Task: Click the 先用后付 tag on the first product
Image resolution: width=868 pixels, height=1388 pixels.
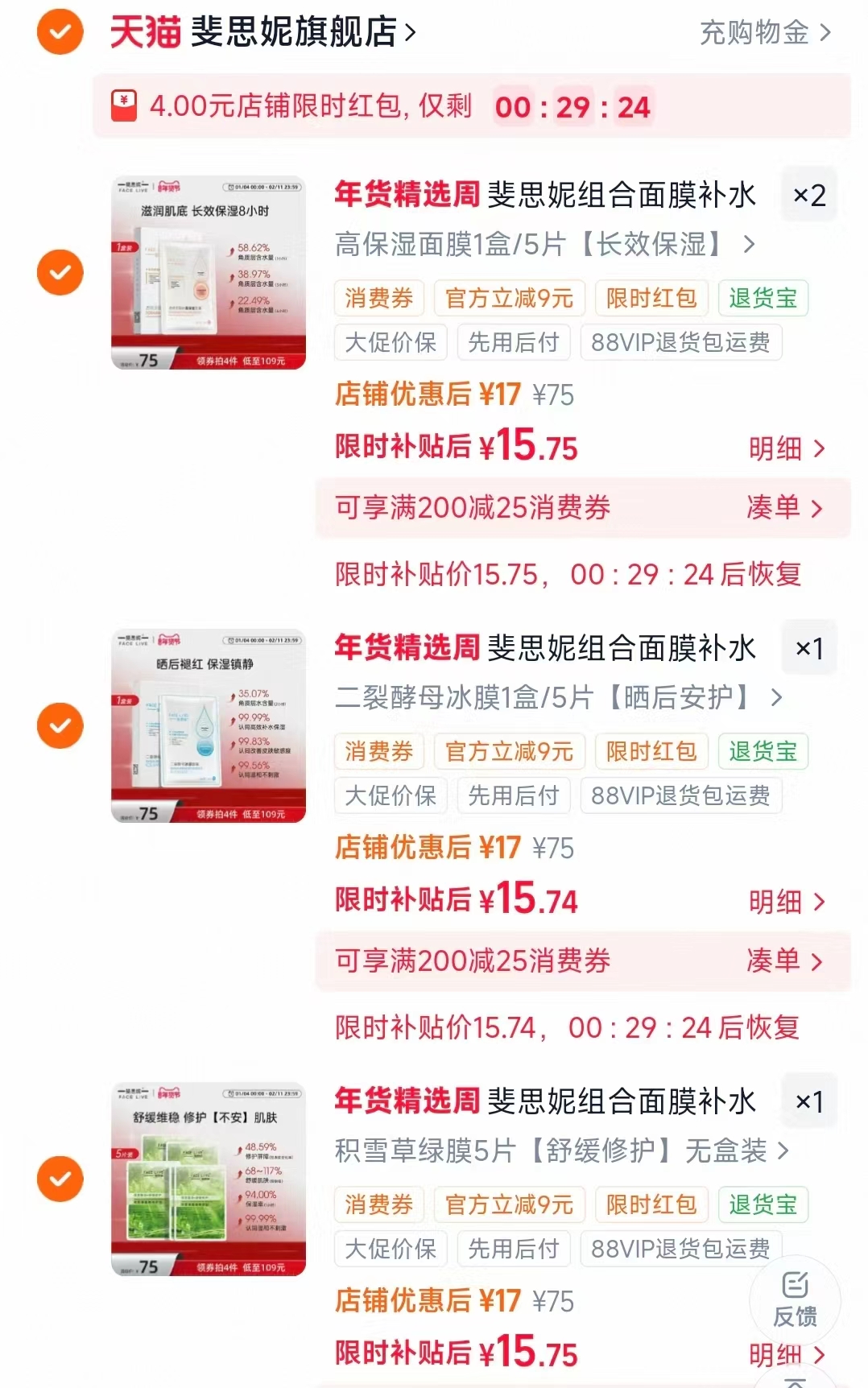Action: point(513,342)
